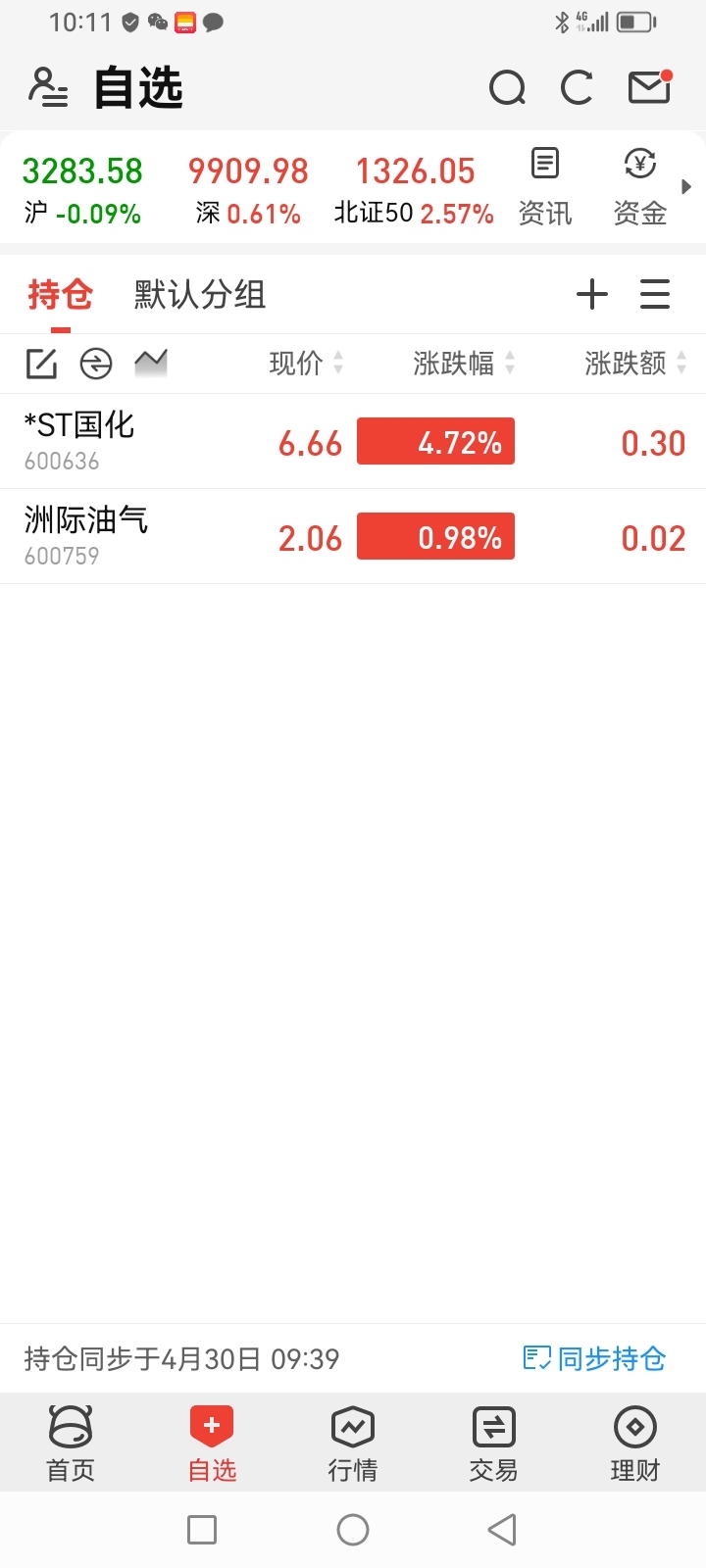
Task: Open the user profile icon
Action: click(48, 87)
